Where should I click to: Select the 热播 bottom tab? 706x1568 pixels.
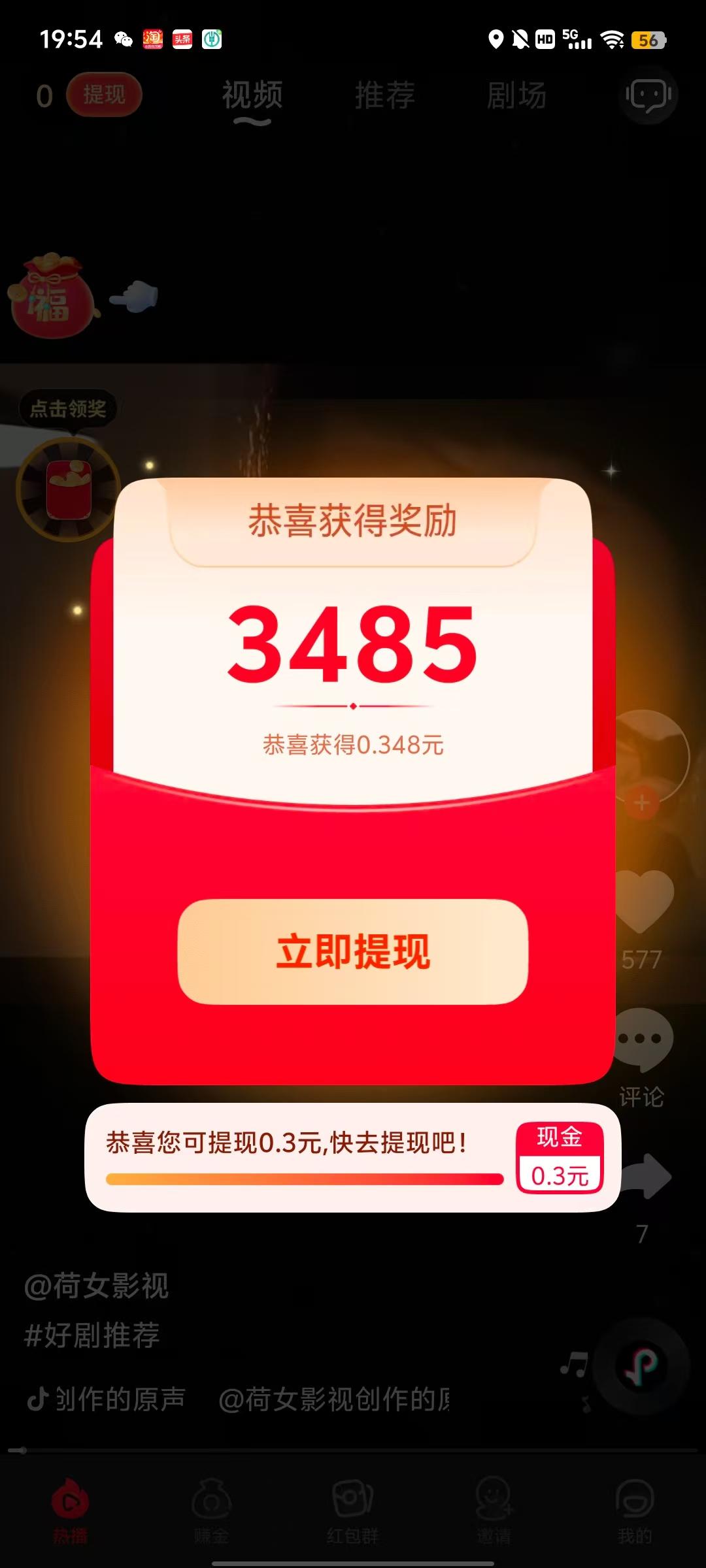70,1511
